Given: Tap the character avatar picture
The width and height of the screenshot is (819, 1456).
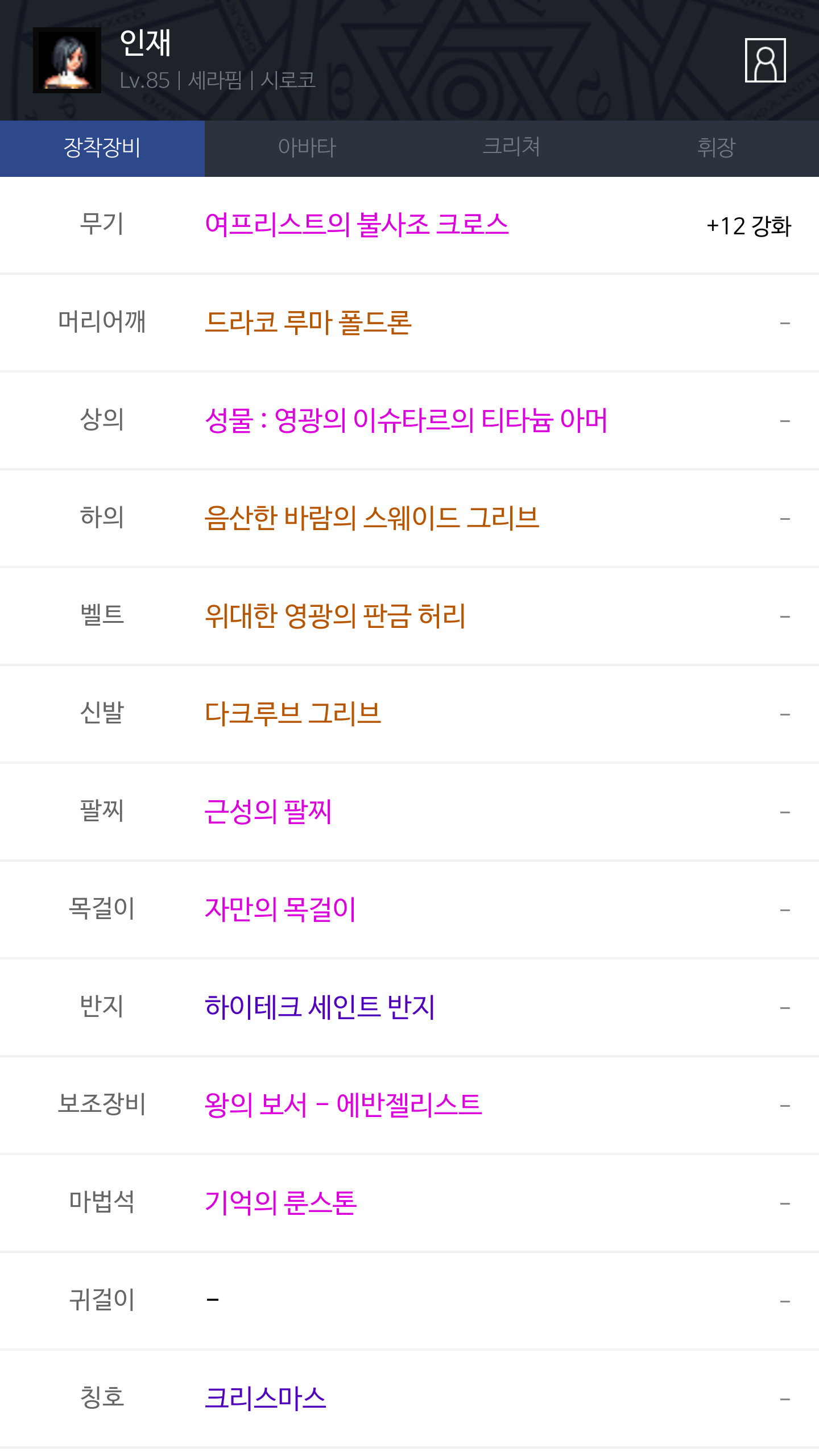Looking at the screenshot, I should pyautogui.click(x=67, y=60).
